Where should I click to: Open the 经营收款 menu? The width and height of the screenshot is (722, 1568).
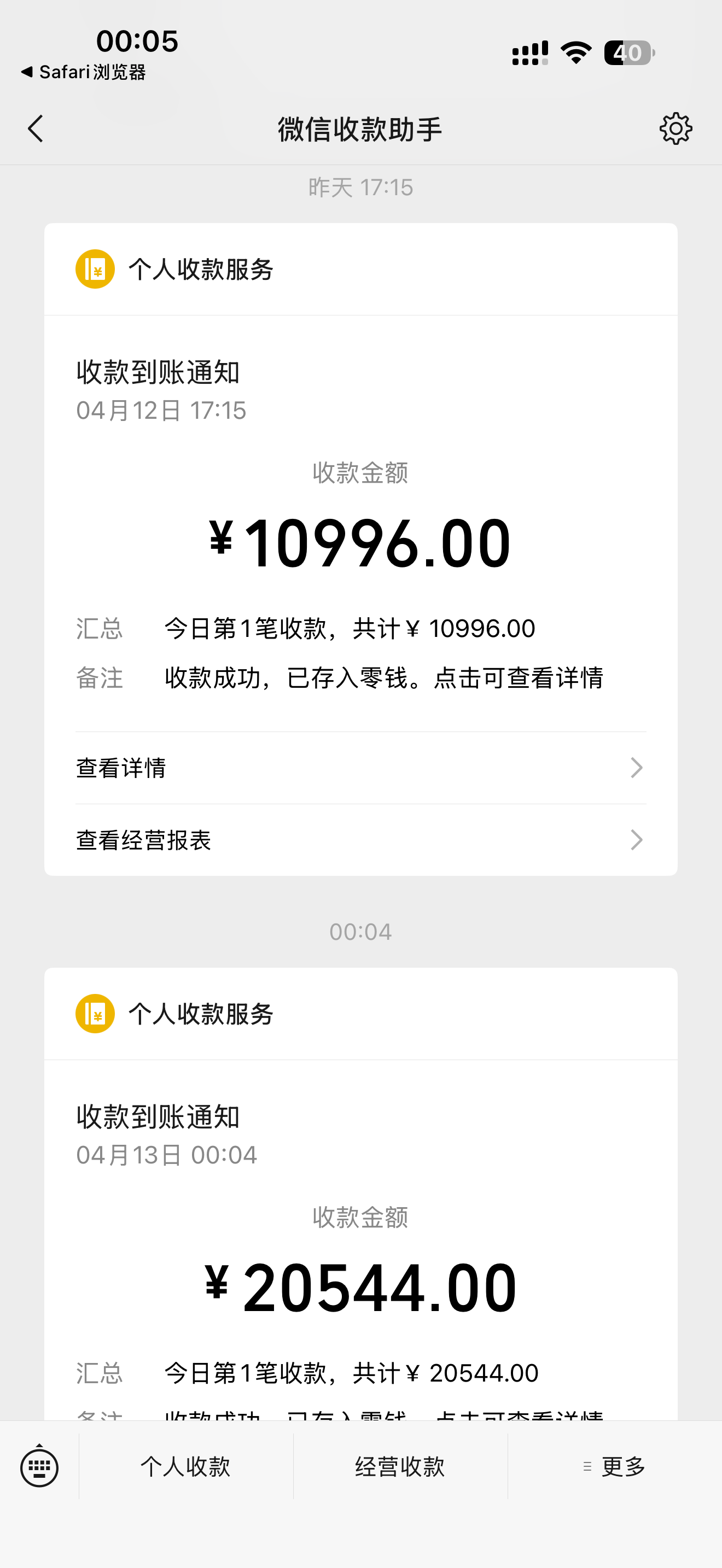(x=400, y=1467)
